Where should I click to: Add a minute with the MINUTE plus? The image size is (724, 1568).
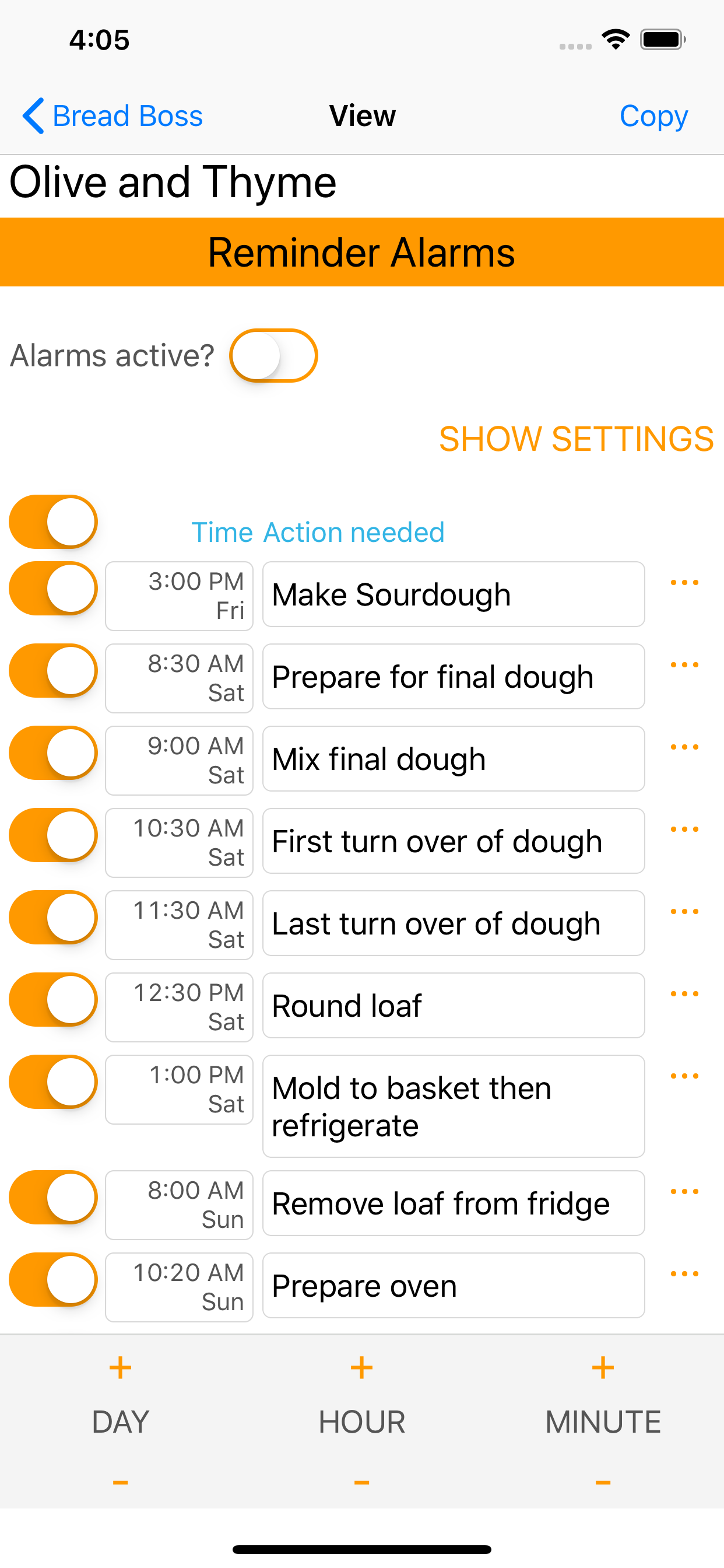[x=602, y=1368]
